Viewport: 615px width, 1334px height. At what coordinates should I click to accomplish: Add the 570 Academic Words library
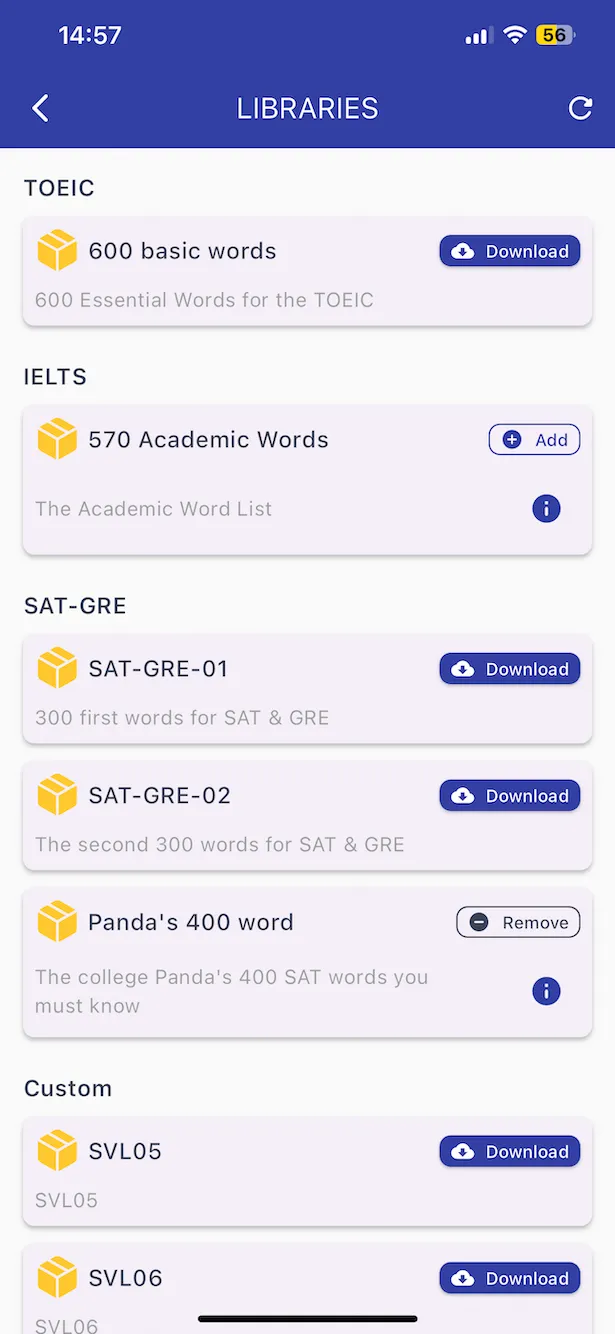point(534,440)
